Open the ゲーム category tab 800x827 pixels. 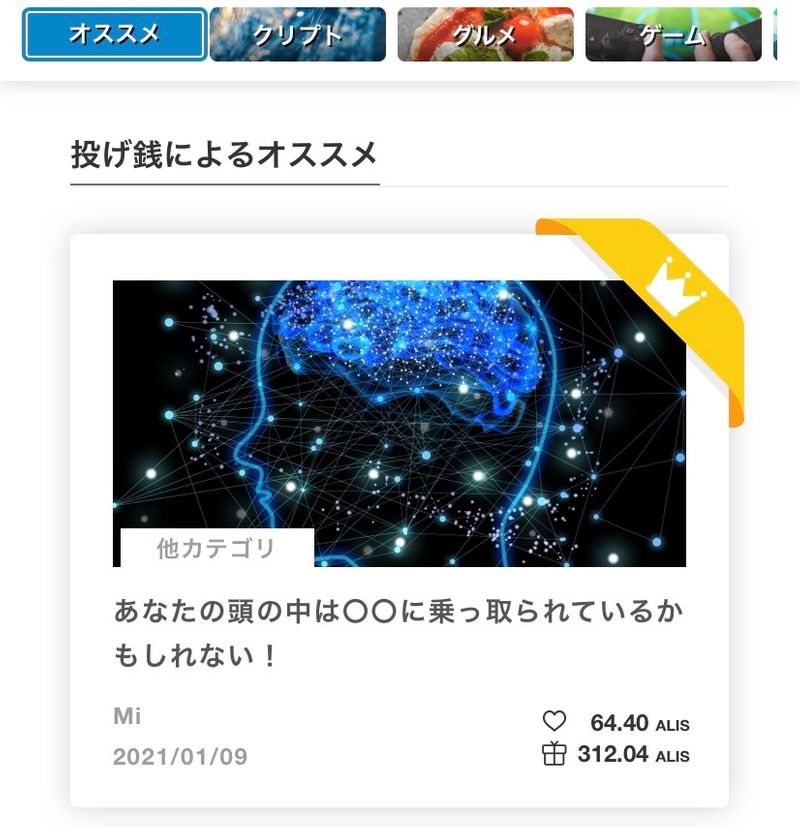click(x=673, y=35)
